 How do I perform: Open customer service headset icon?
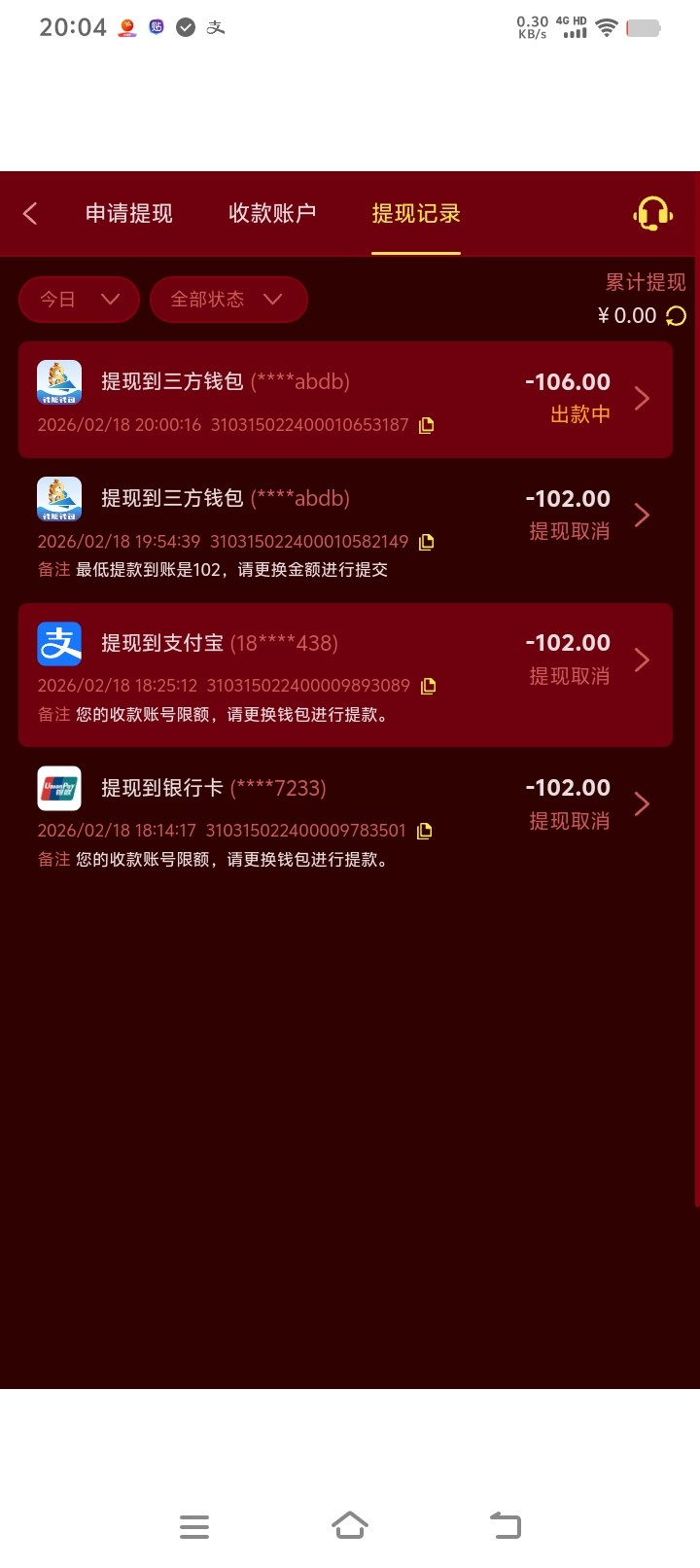pos(651,213)
